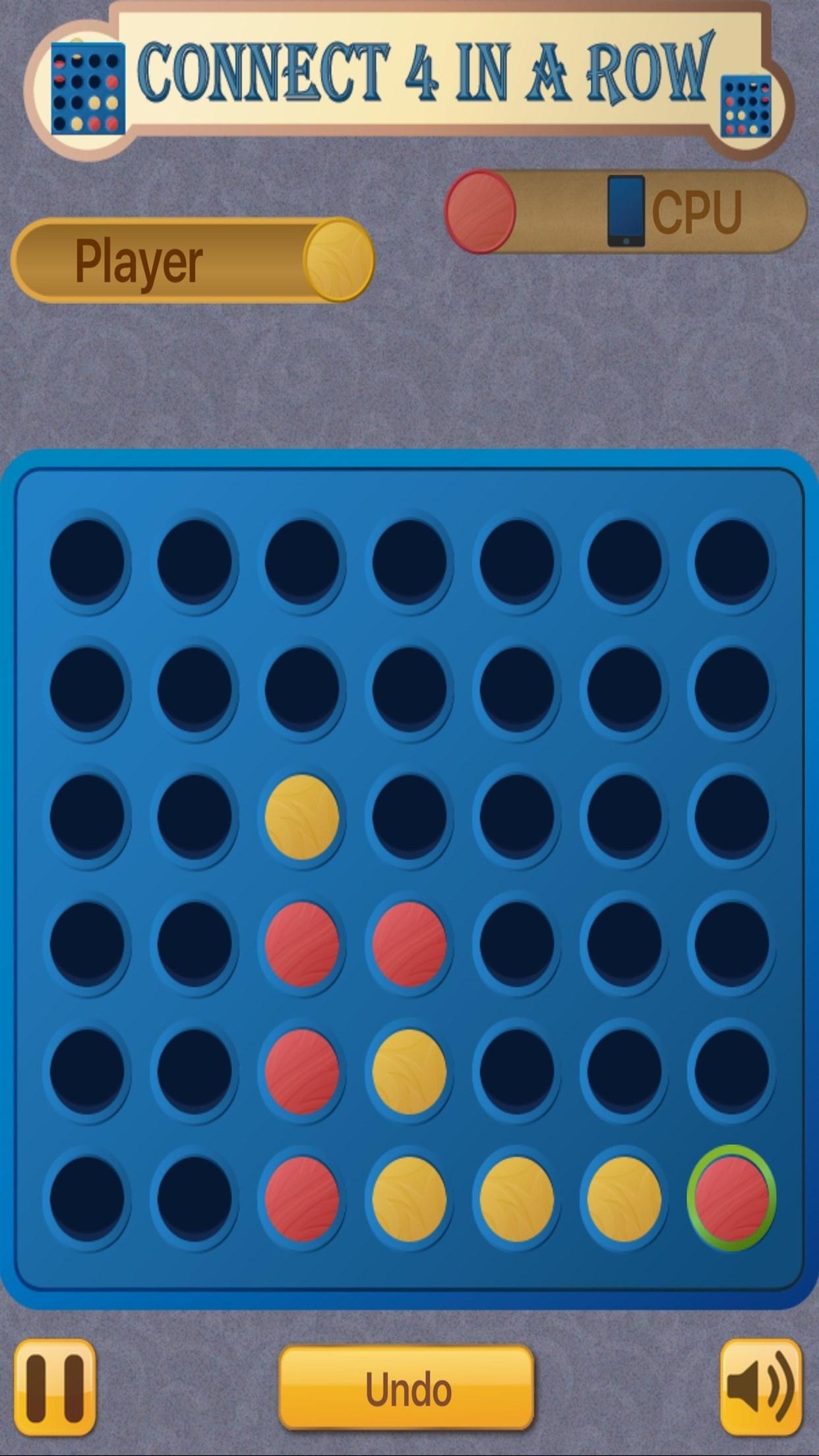Drop a piece in the center board column
This screenshot has width=819, height=1456.
[409, 562]
